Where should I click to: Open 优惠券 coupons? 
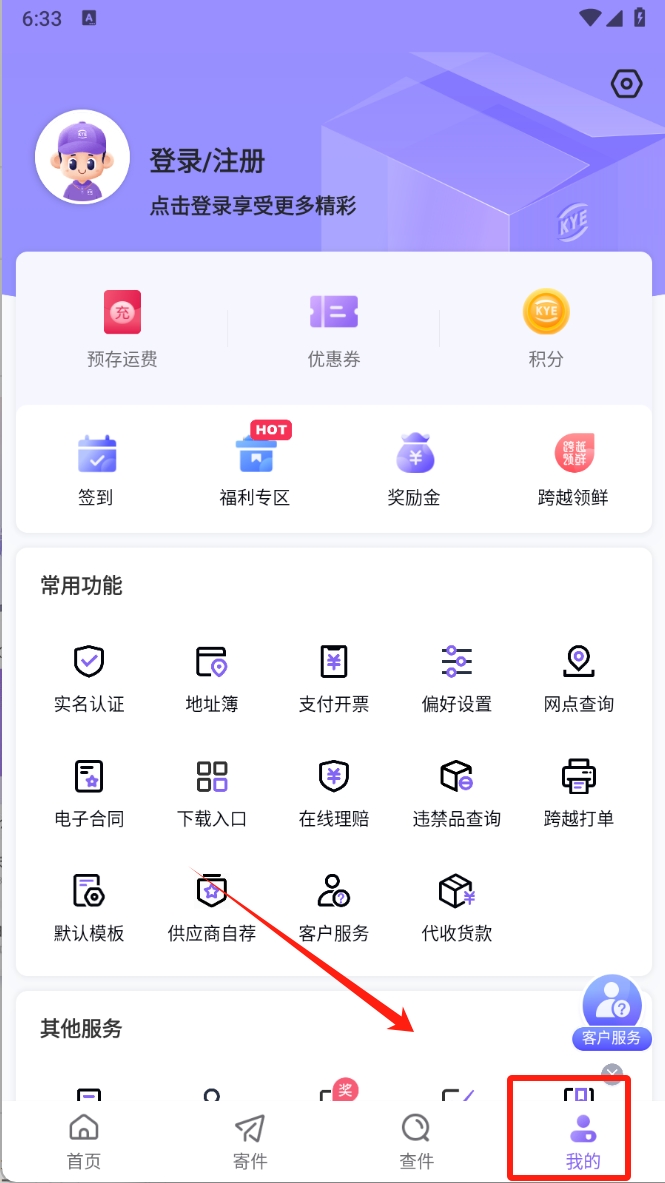(x=334, y=329)
